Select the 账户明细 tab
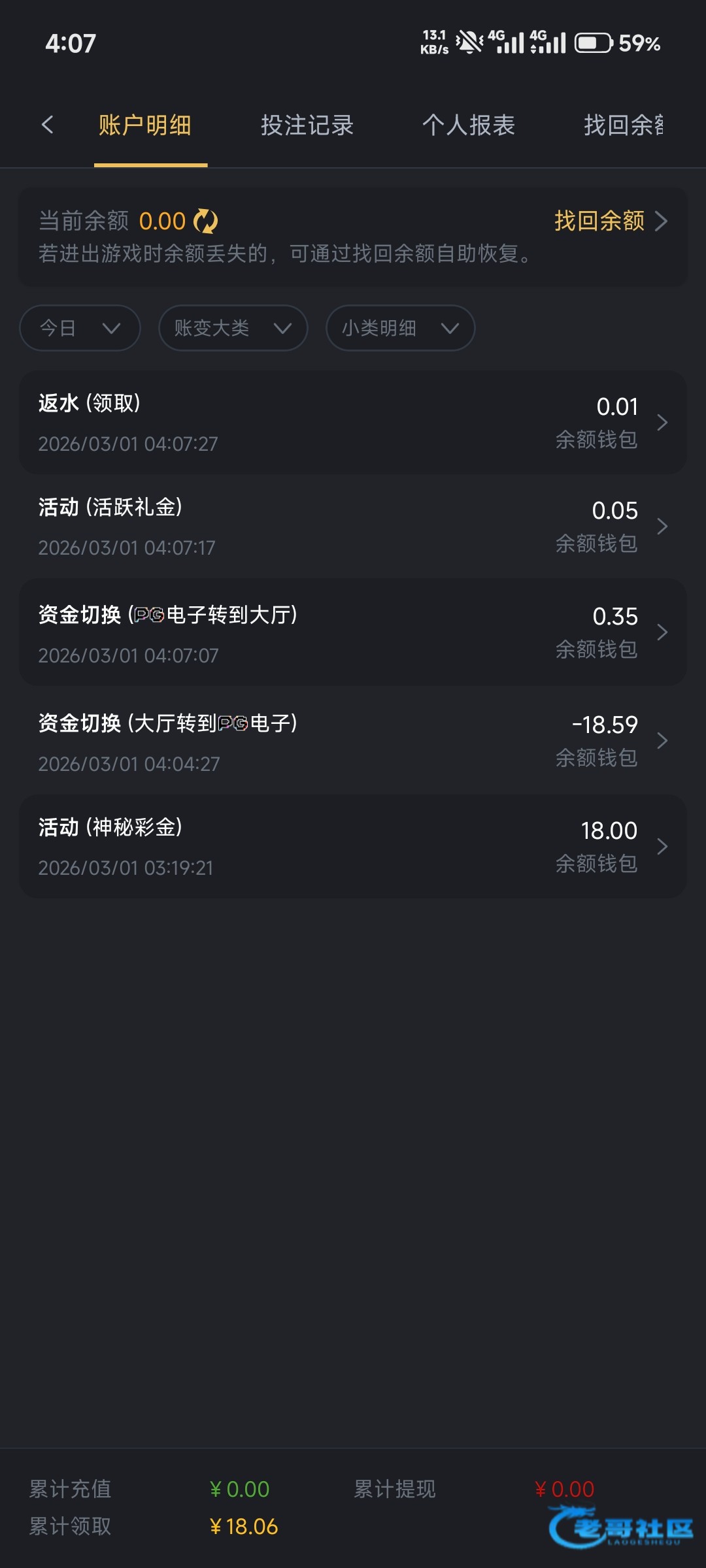Screen dimensions: 706x1568 [x=144, y=125]
